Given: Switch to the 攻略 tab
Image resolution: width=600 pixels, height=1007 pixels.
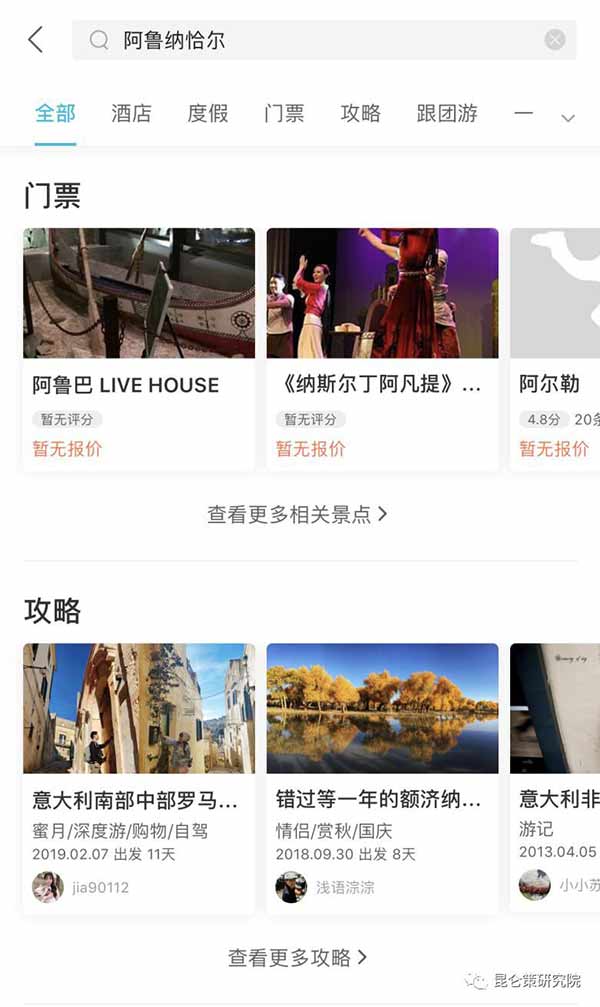Looking at the screenshot, I should coord(360,113).
